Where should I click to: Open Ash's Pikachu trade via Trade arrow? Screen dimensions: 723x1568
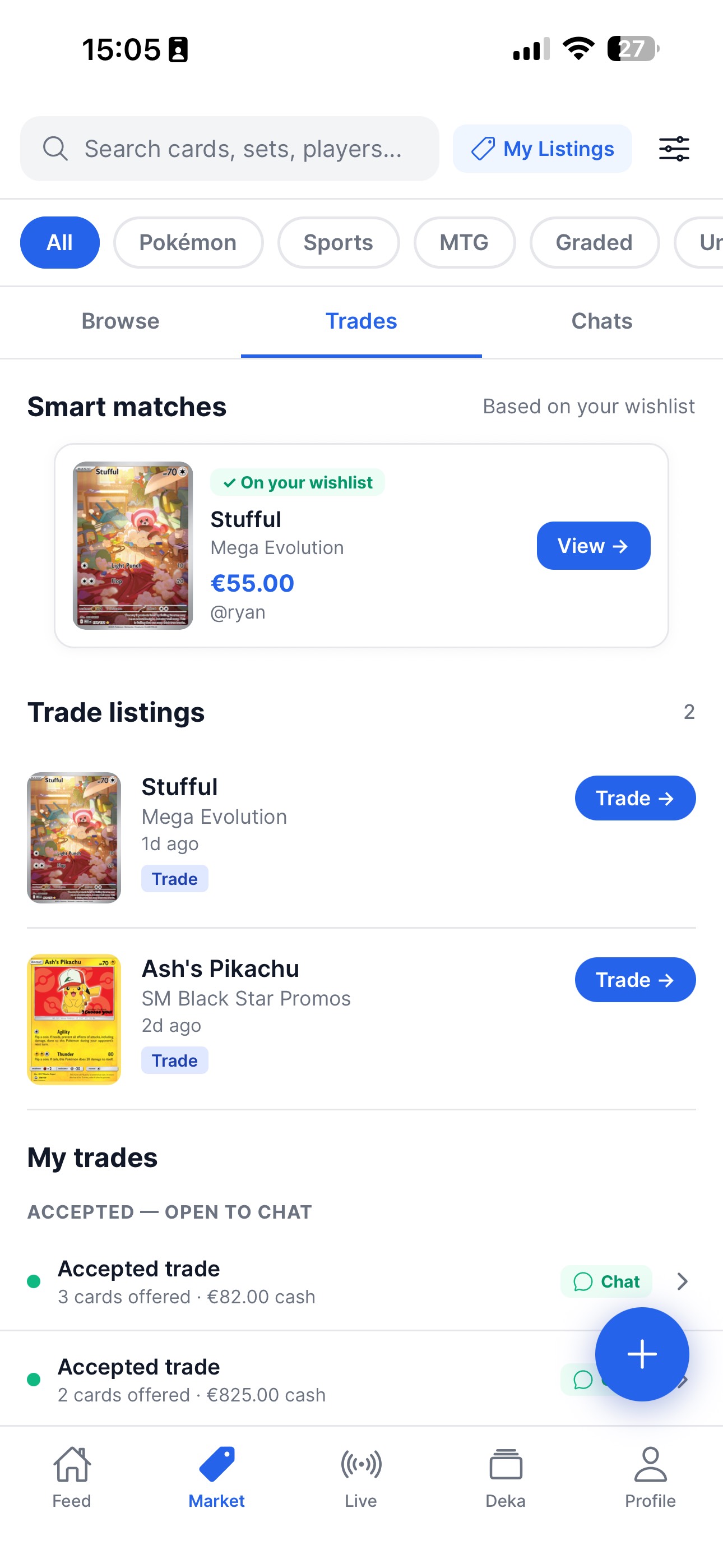pos(635,979)
